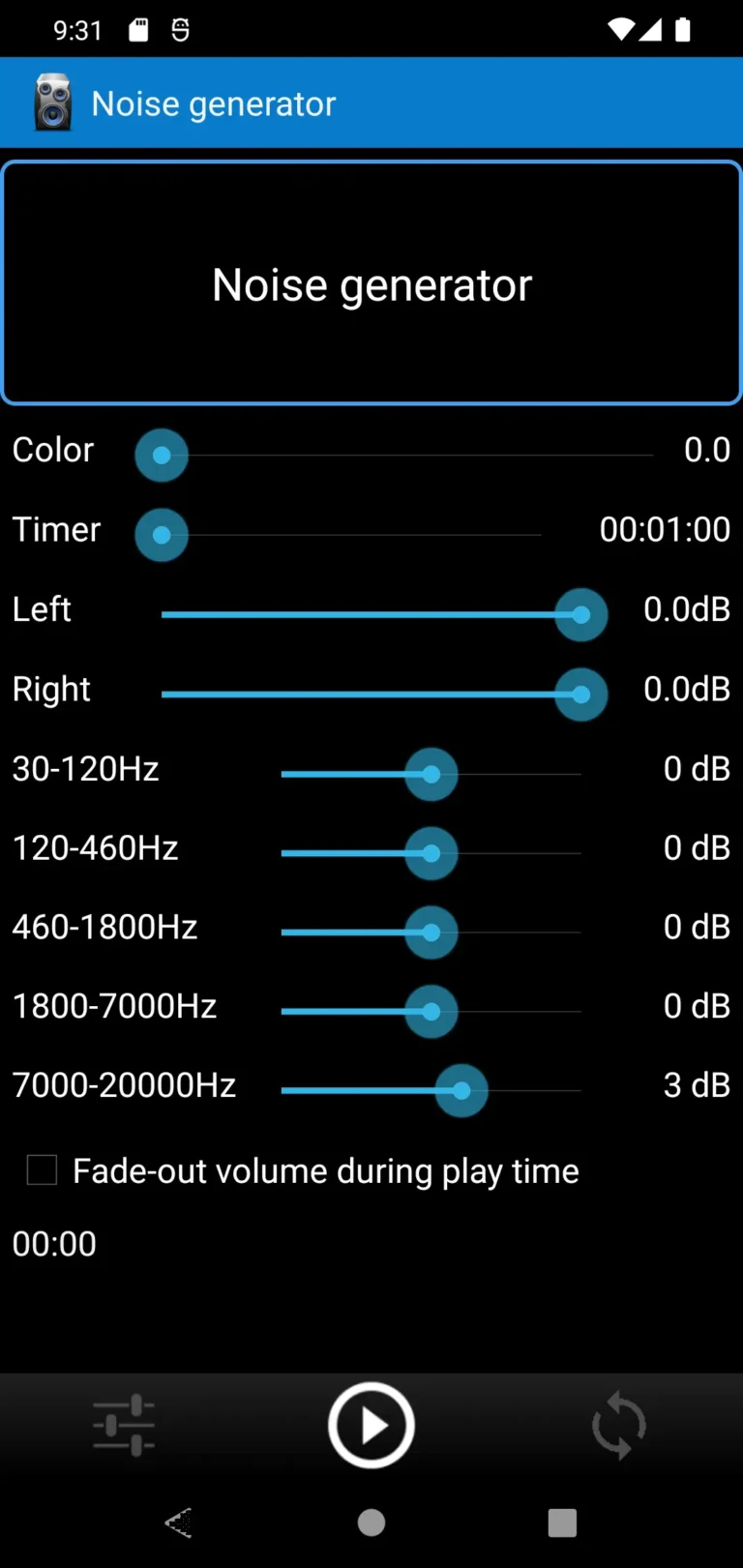
Task: Click the Right channel volume slider
Action: click(x=580, y=694)
